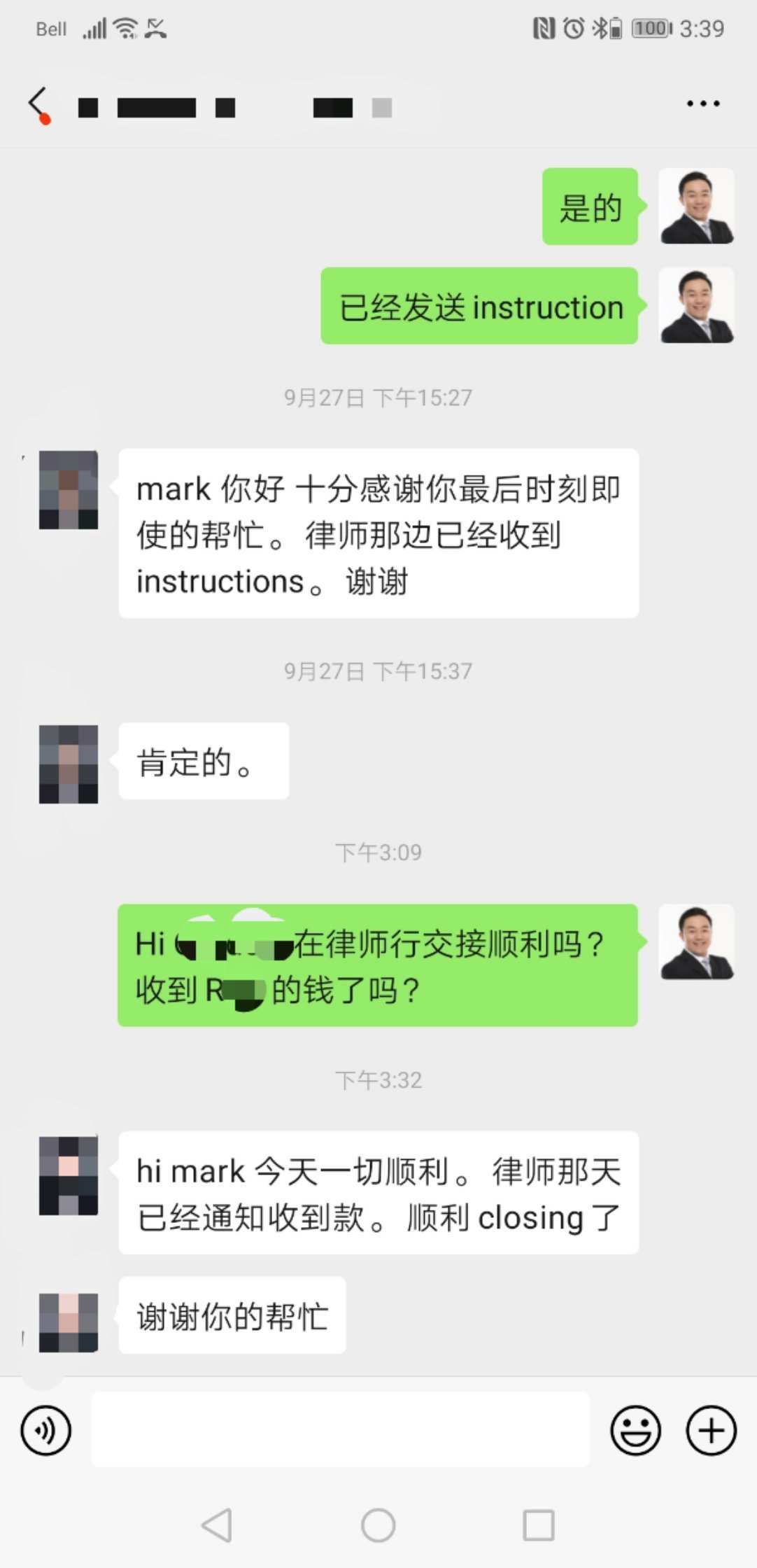Open contact avatar next to "肯定的。"
757x1568 pixels.
[x=69, y=764]
